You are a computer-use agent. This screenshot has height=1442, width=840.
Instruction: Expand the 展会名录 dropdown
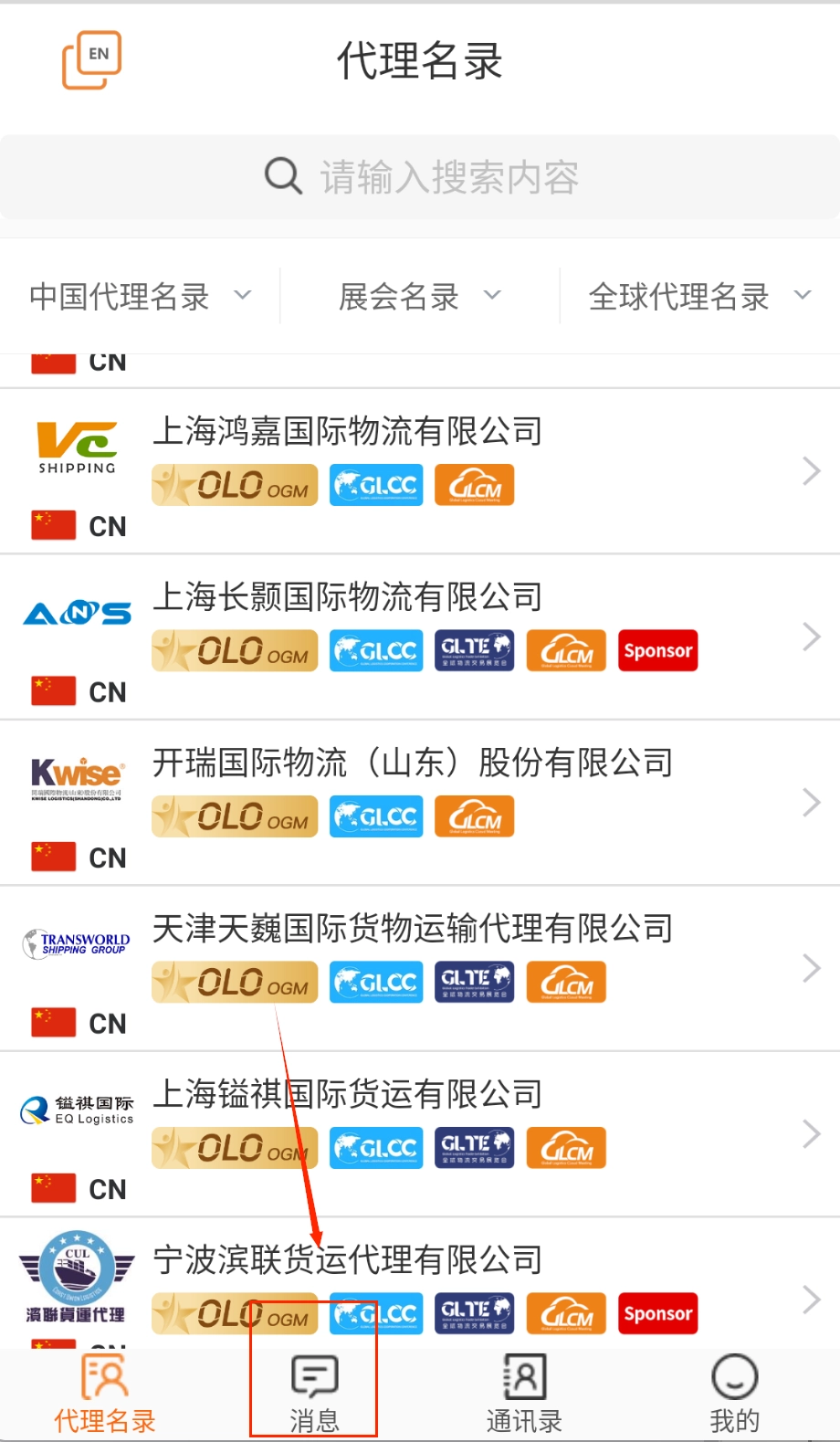coord(419,297)
